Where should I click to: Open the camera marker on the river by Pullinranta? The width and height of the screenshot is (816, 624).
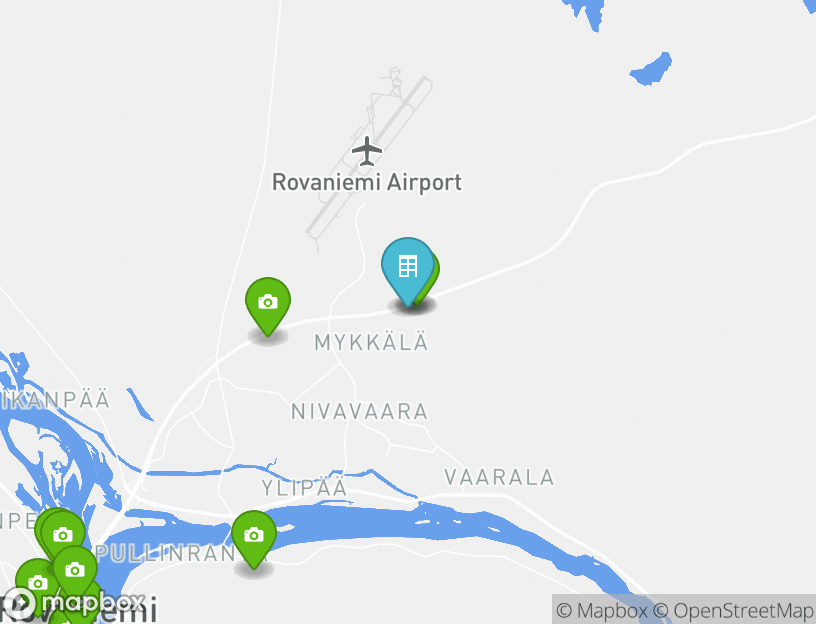[253, 536]
